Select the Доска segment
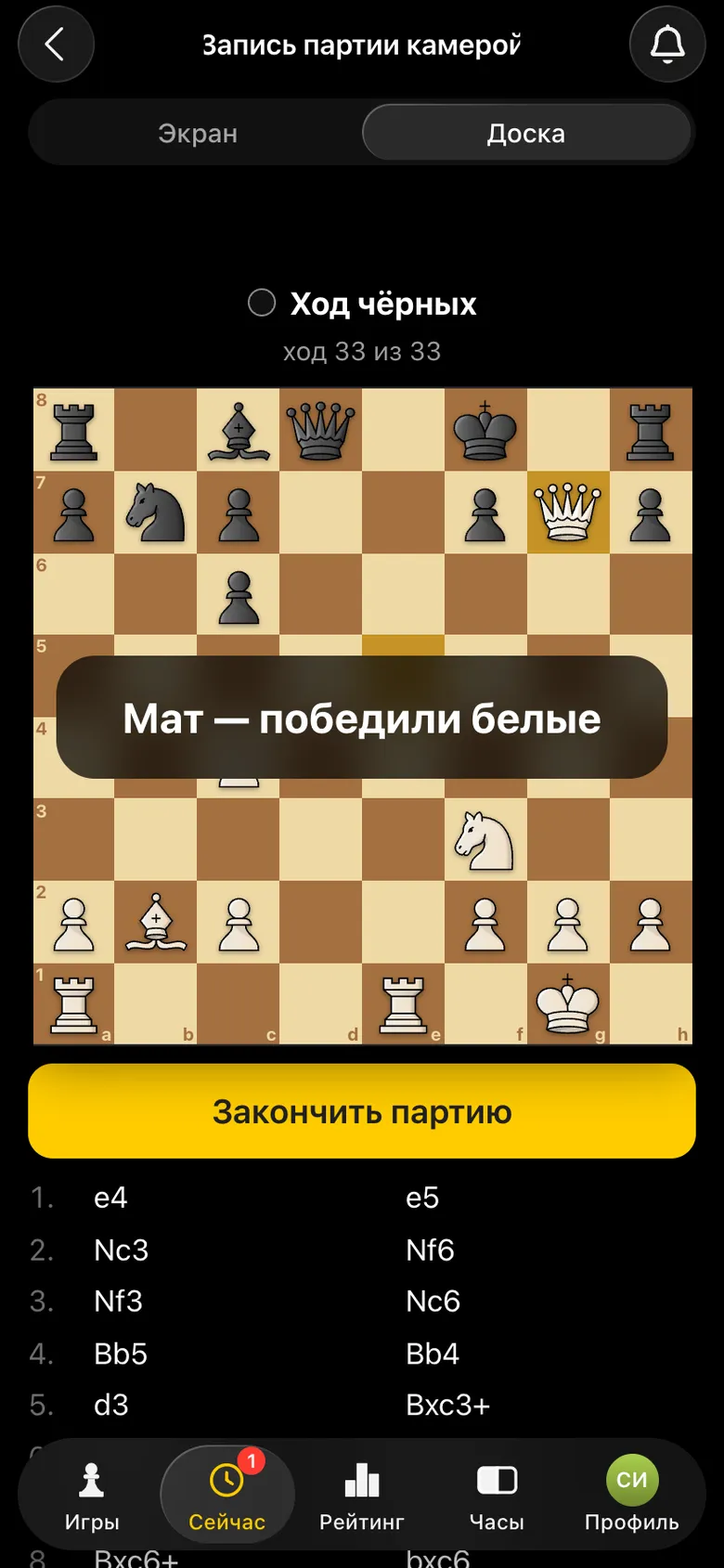The height and width of the screenshot is (1568, 724). pyautogui.click(x=526, y=133)
